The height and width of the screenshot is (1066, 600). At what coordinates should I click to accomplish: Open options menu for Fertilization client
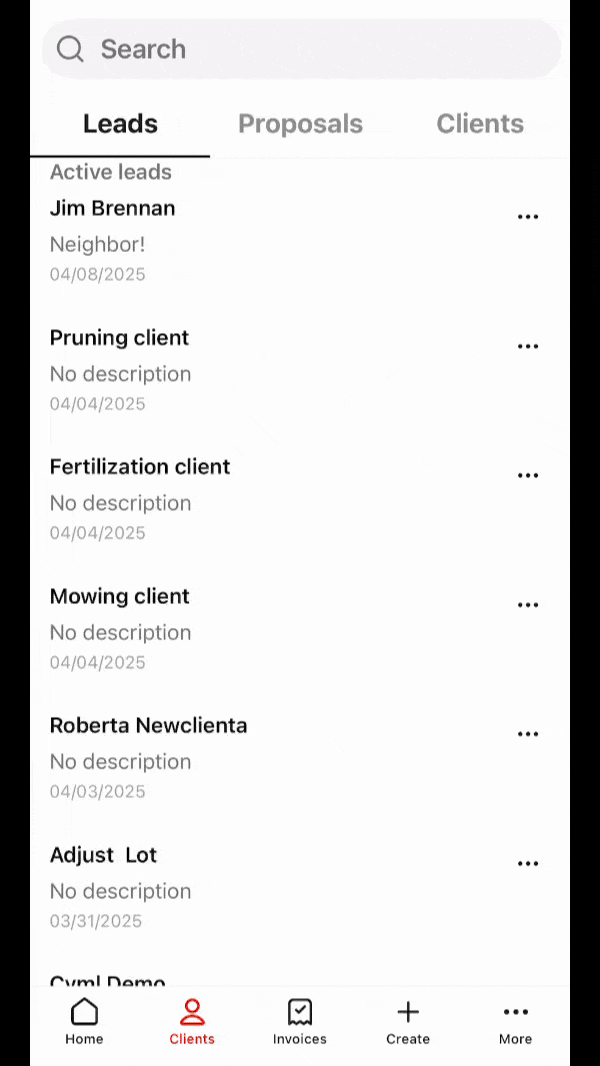pos(528,476)
